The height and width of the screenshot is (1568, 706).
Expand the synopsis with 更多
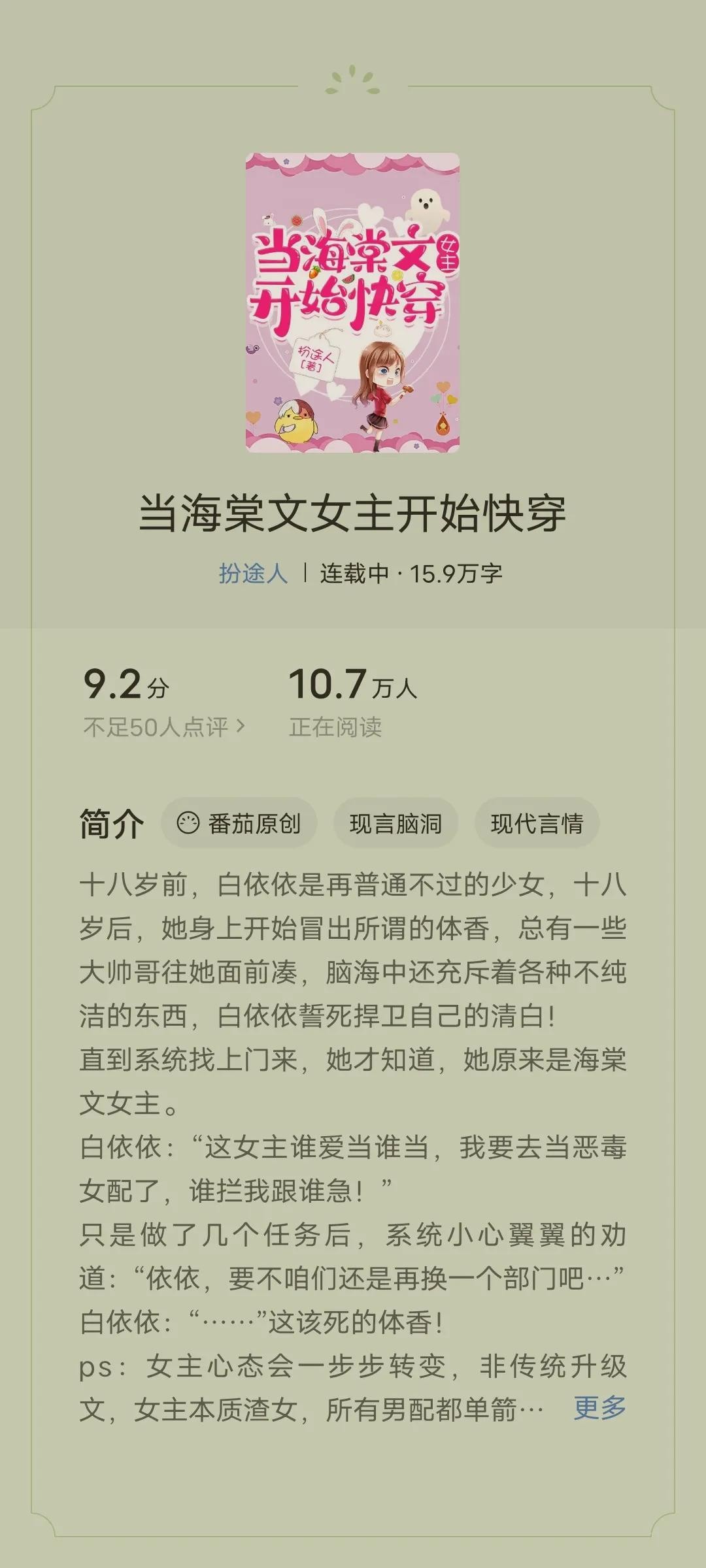pyautogui.click(x=599, y=1408)
